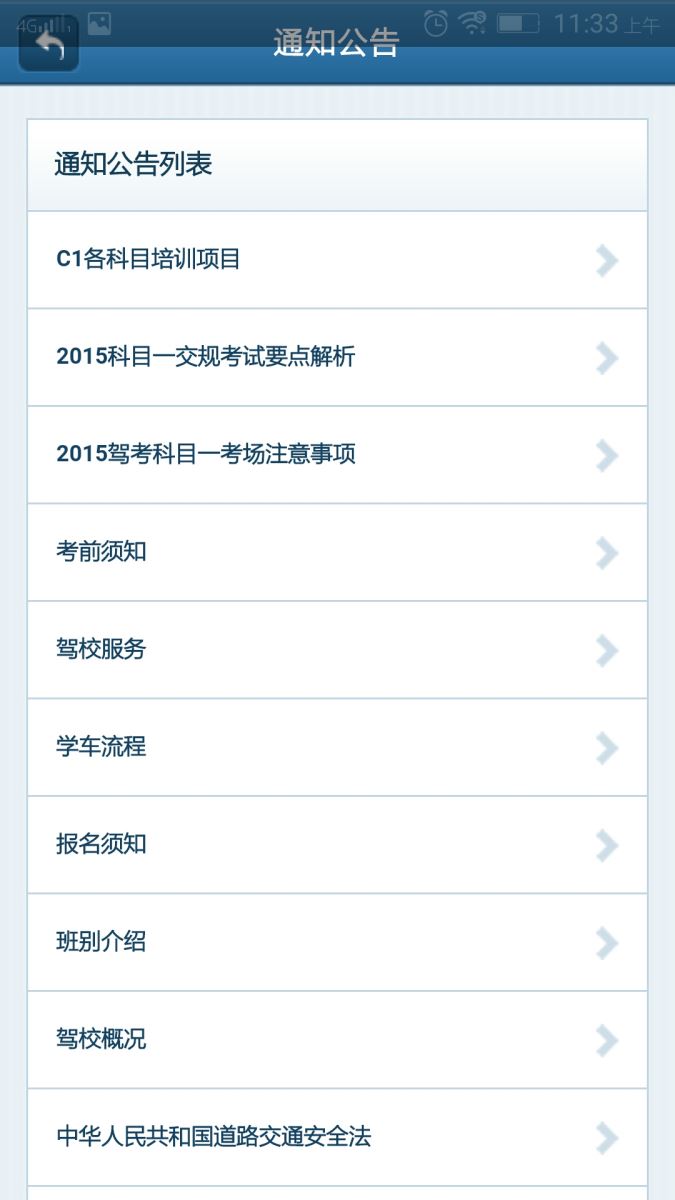This screenshot has width=675, height=1200.
Task: Open 中华人民共和国道路交通安全法
Action: (x=337, y=1138)
